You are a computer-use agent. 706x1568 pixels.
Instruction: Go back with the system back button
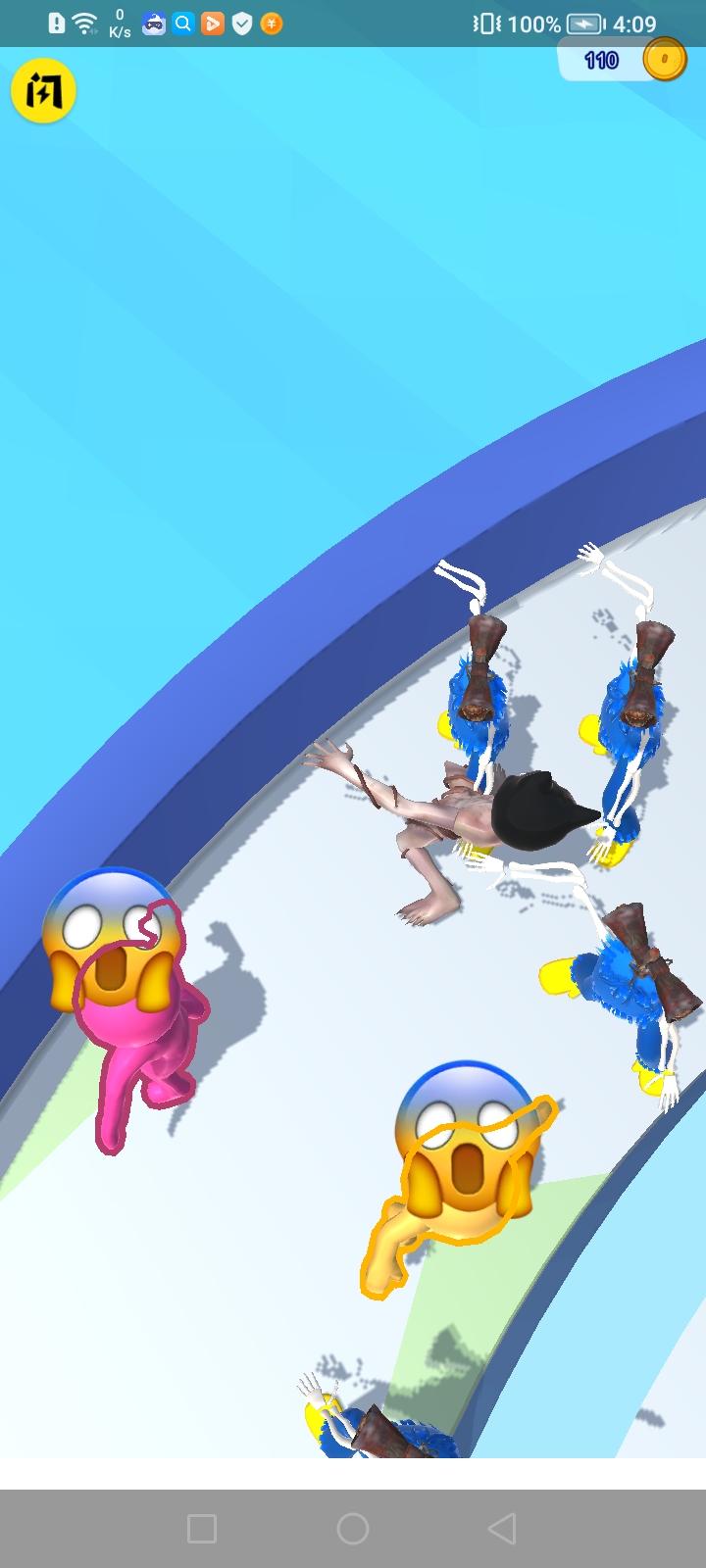pyautogui.click(x=502, y=1528)
